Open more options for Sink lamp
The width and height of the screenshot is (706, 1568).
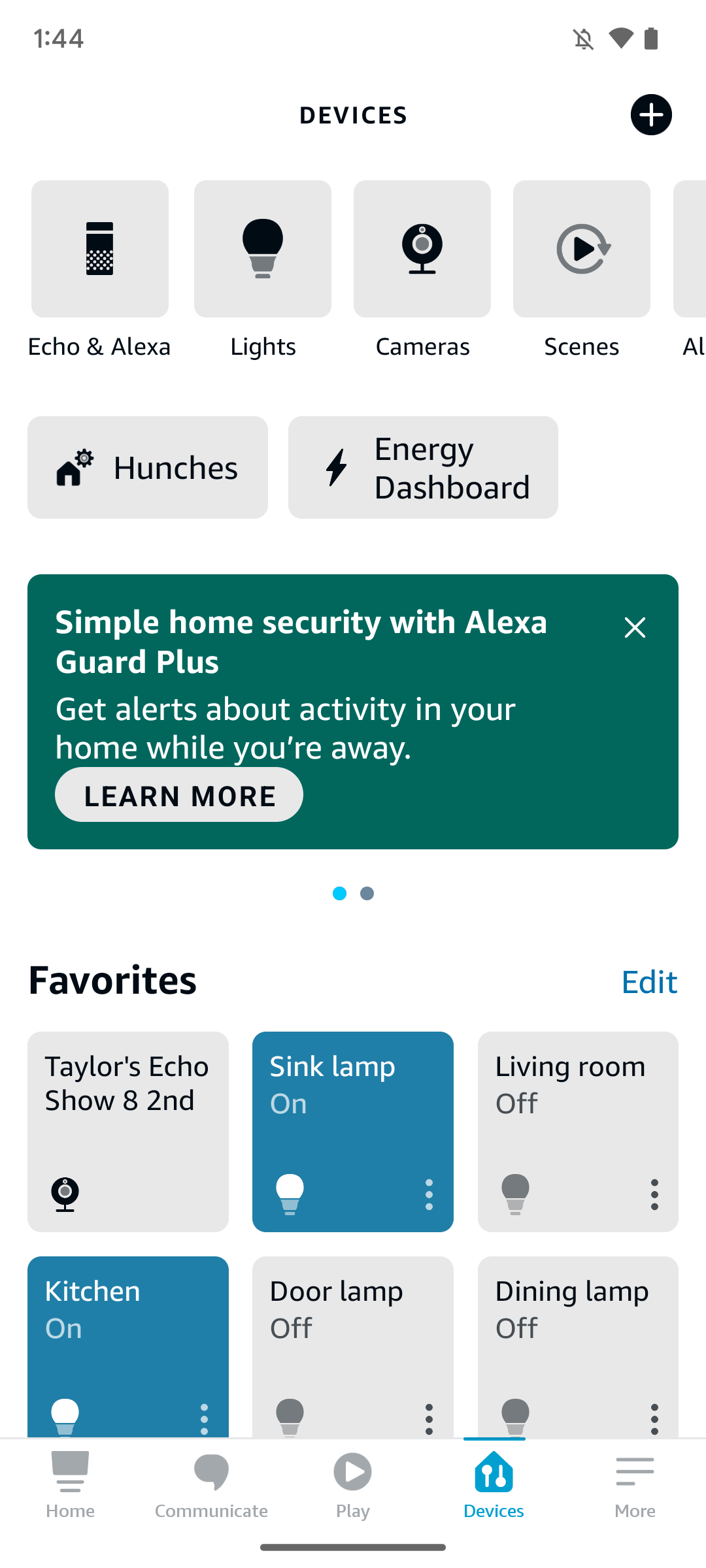point(429,1194)
